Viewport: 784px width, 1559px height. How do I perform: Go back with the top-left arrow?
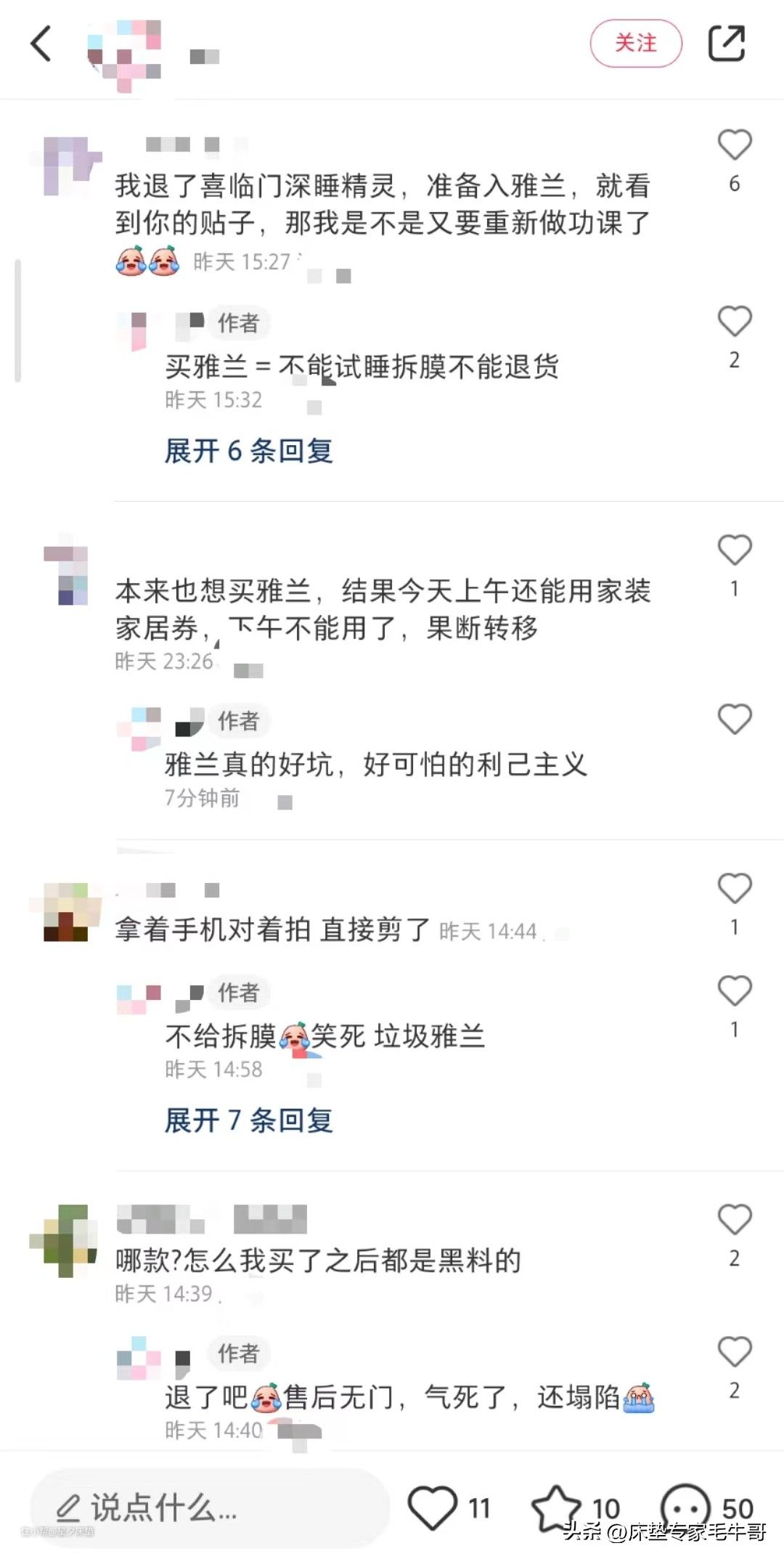(x=41, y=44)
